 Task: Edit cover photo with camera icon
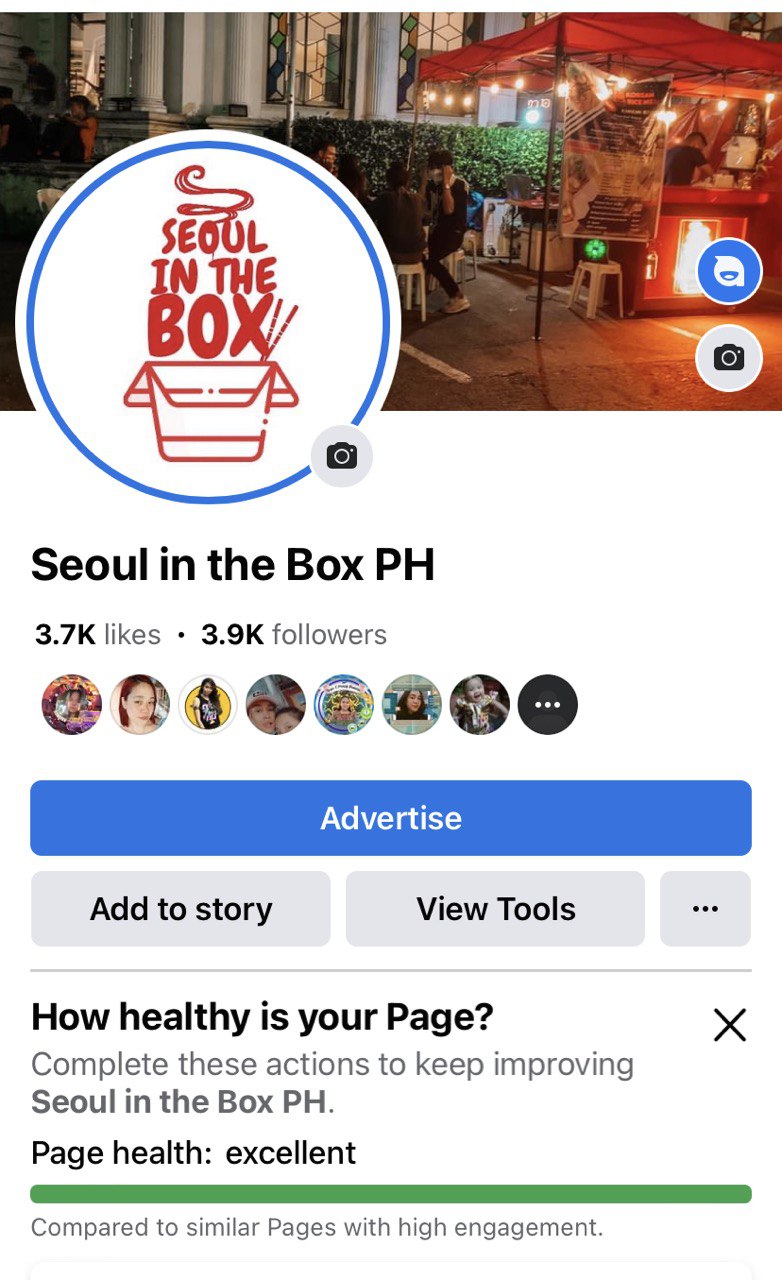[729, 357]
